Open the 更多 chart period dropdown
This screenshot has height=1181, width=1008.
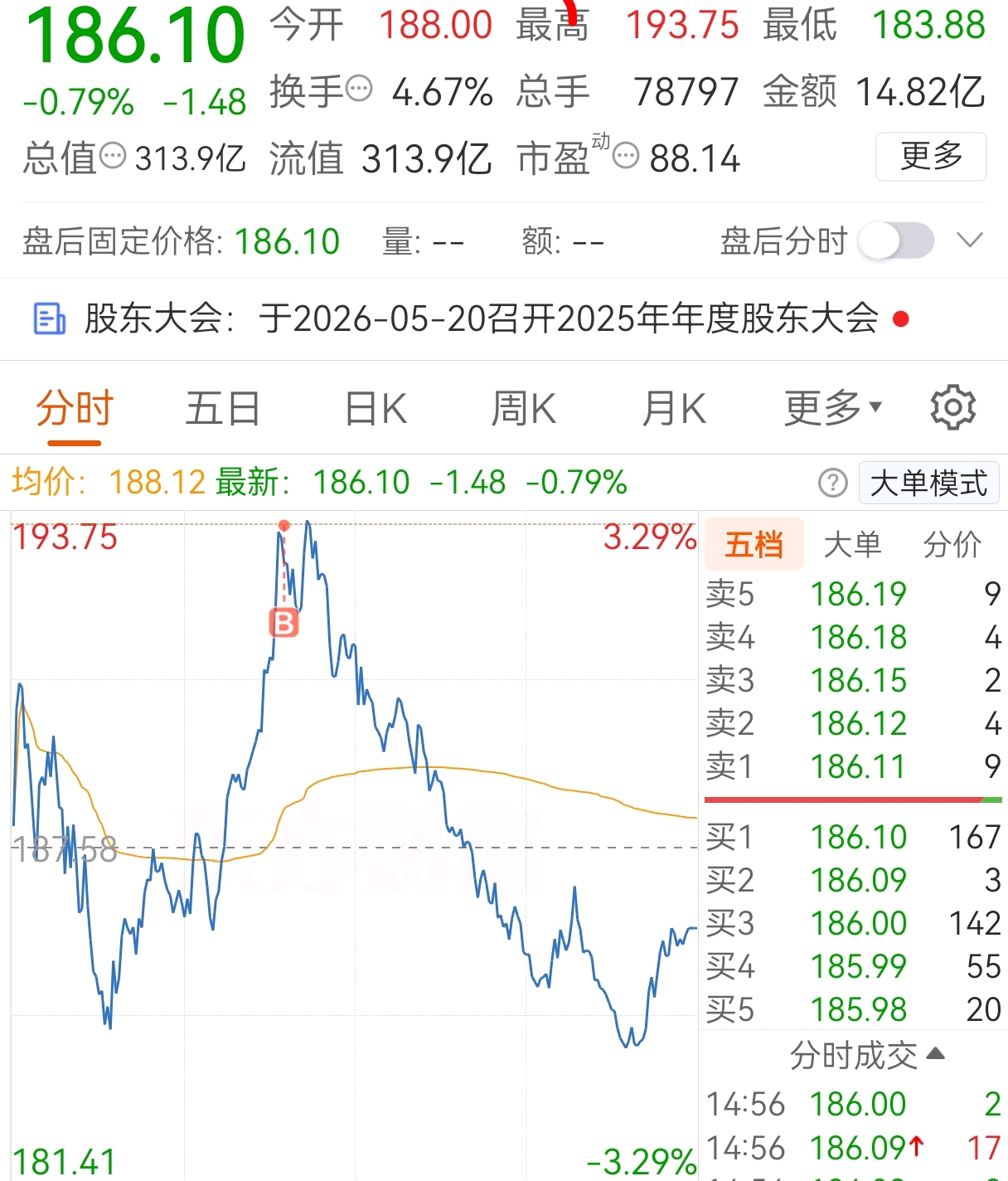833,408
